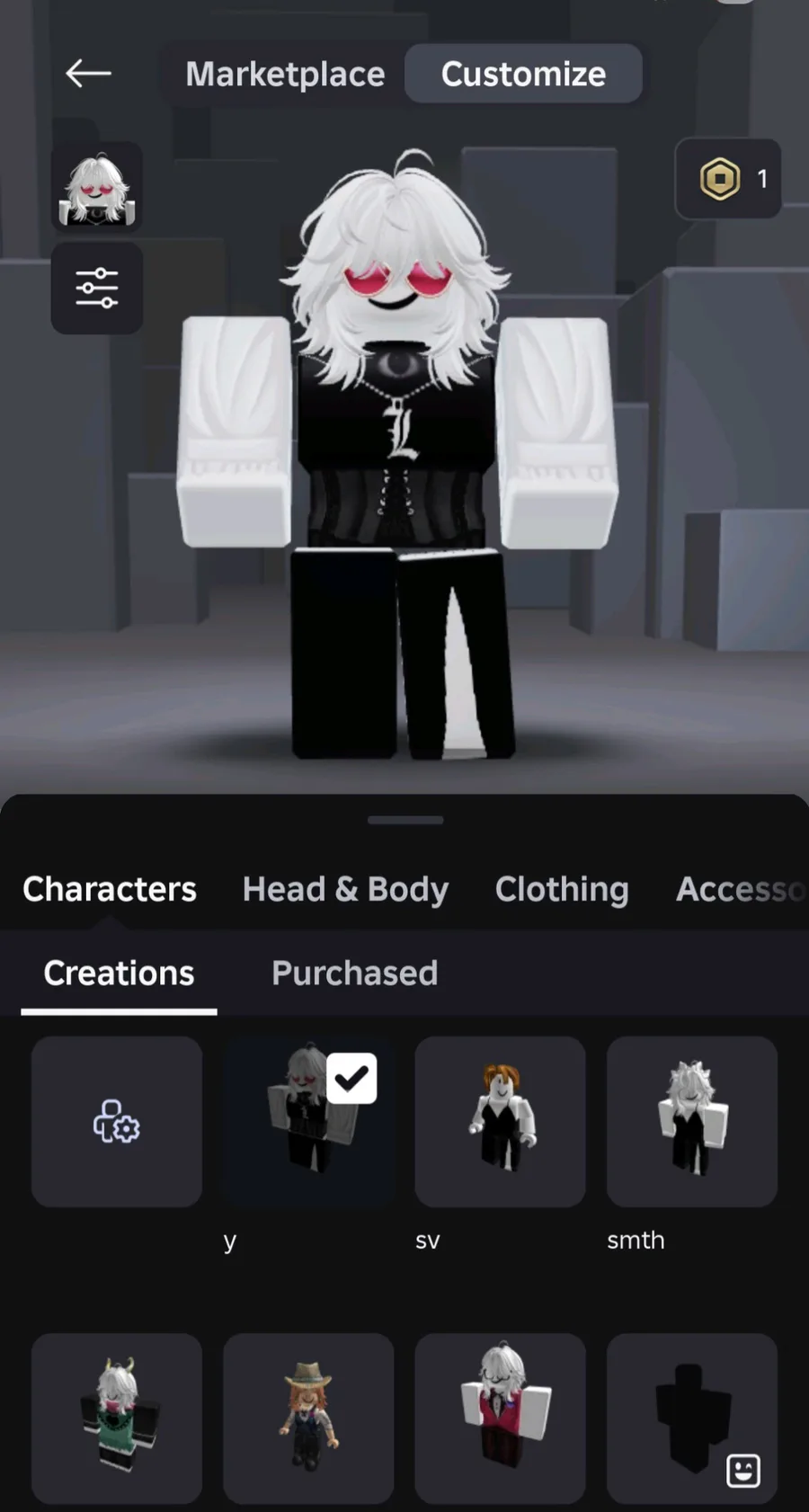Switch to the Clothing category
Screen dimensions: 809x1512
562,889
